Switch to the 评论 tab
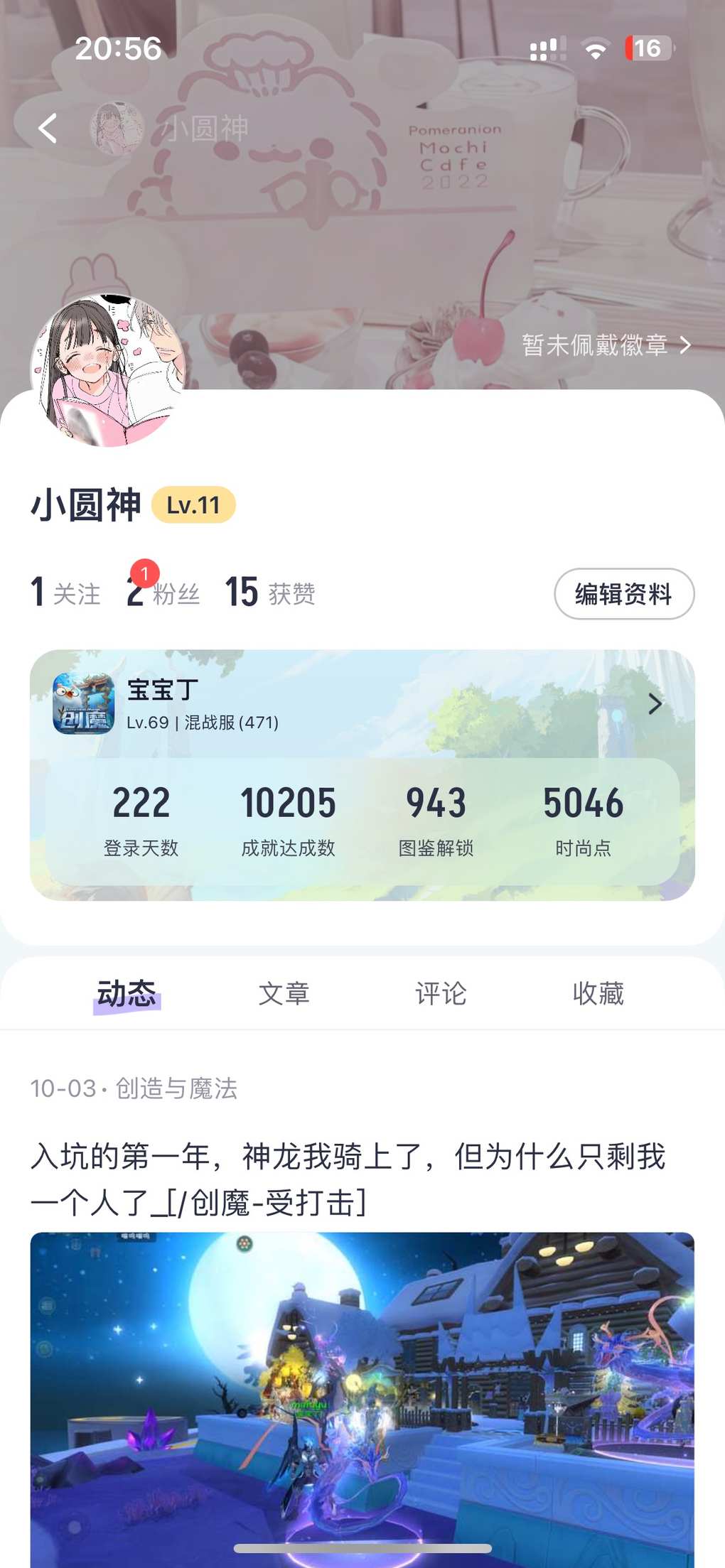The image size is (725, 1568). pyautogui.click(x=441, y=993)
